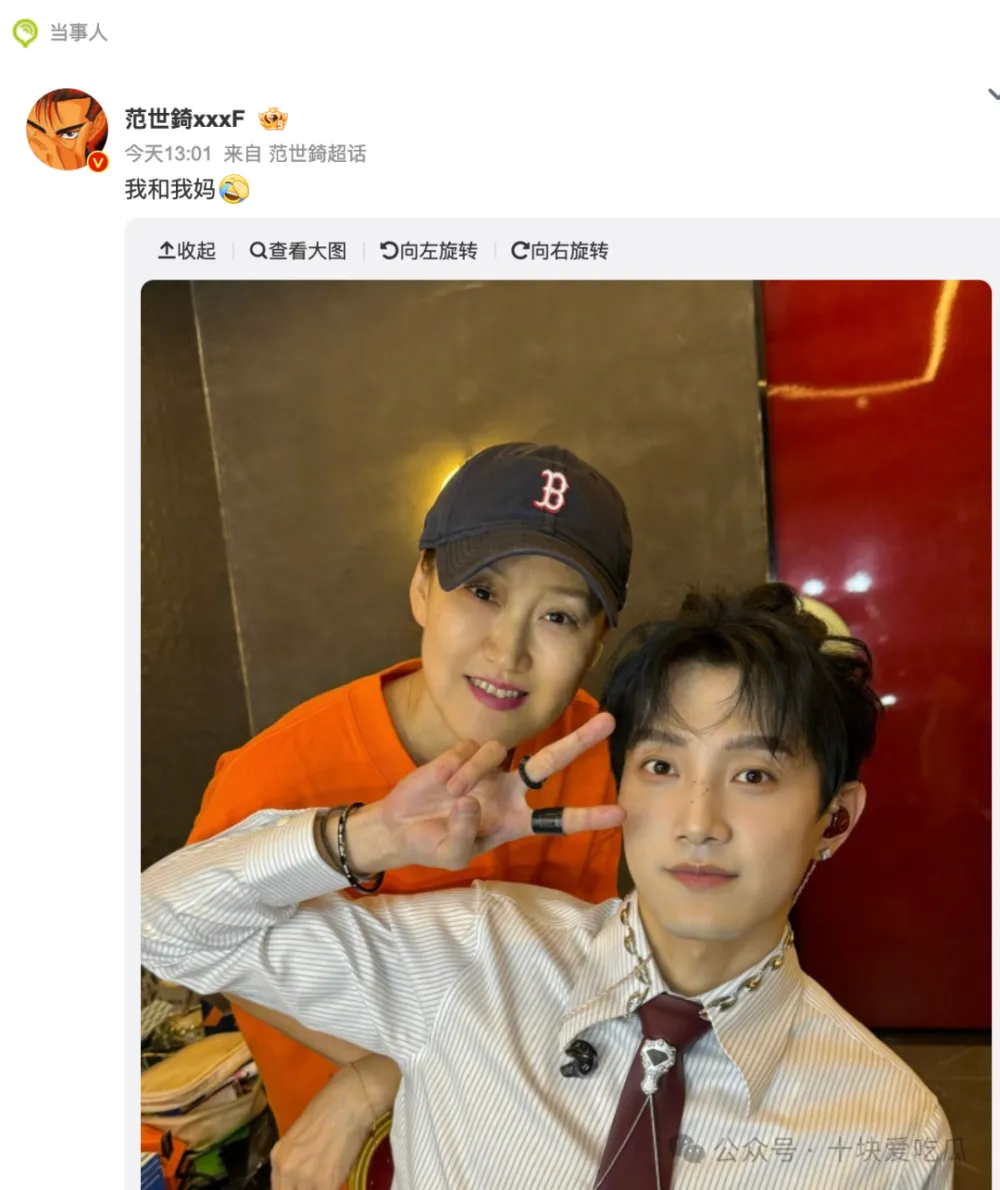
Task: Collapse the image with 收起
Action: tap(187, 251)
